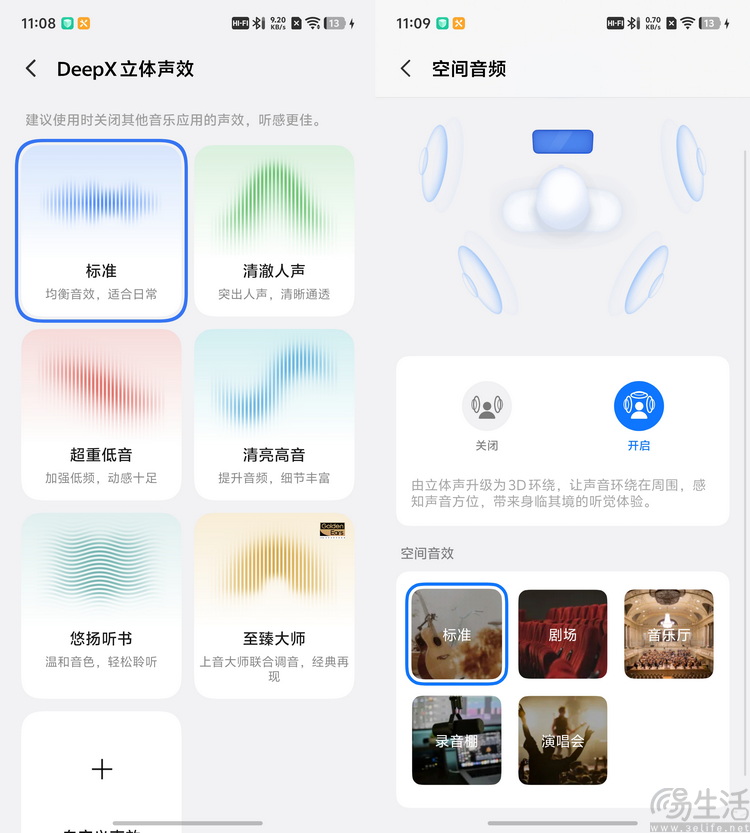Tap the speaker icon above 关闭
750x833 pixels.
[x=487, y=405]
